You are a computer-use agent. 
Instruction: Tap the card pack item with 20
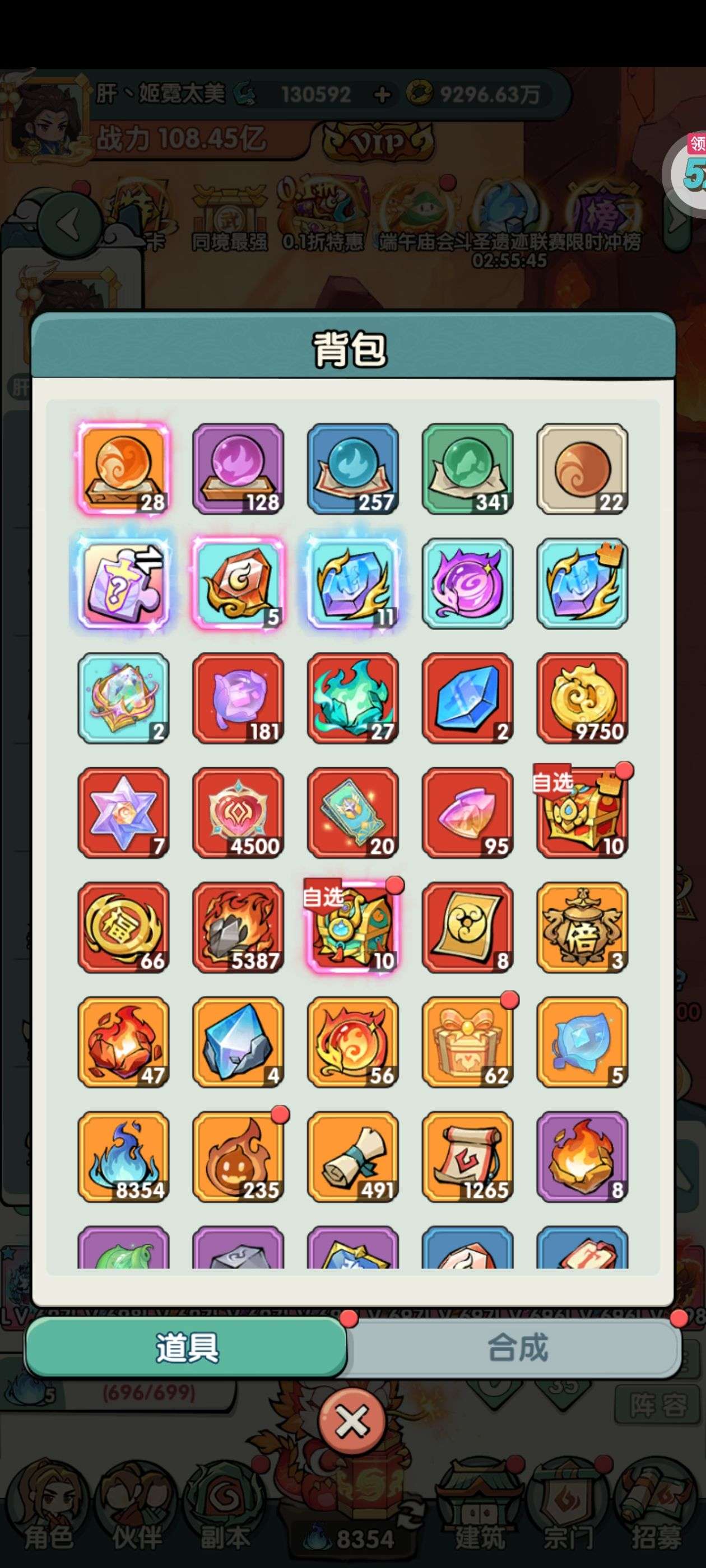coord(352,813)
